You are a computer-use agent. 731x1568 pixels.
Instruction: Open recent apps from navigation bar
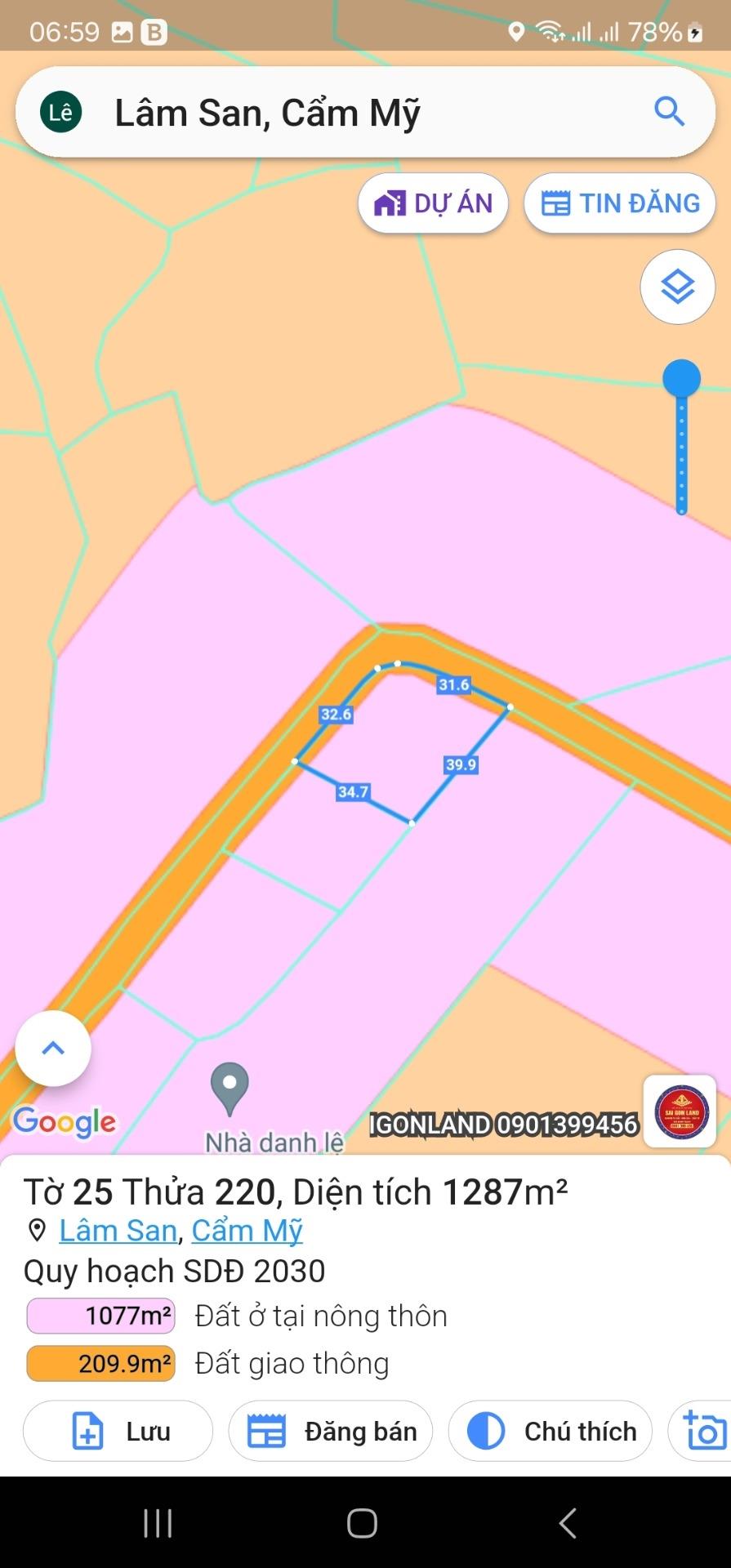point(158,1523)
